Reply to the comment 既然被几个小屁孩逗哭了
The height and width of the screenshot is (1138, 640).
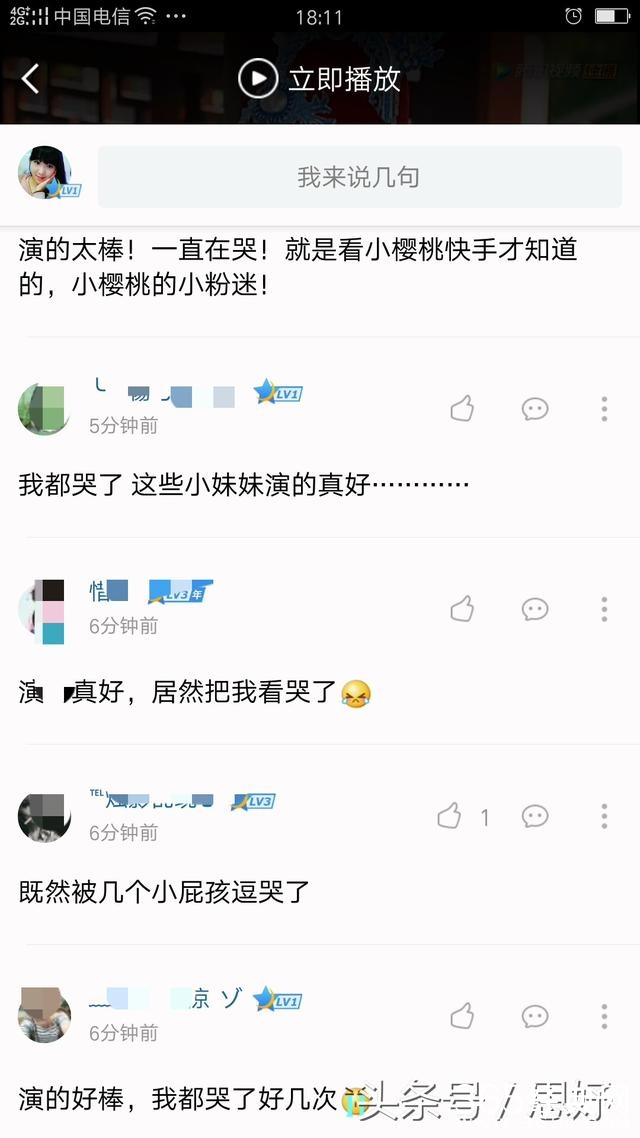pos(535,817)
